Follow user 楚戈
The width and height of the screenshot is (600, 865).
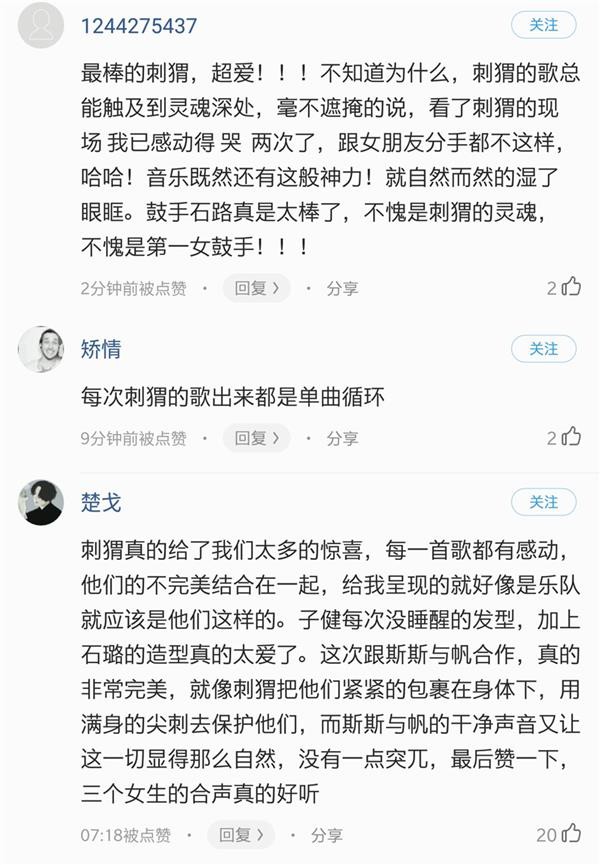[543, 501]
